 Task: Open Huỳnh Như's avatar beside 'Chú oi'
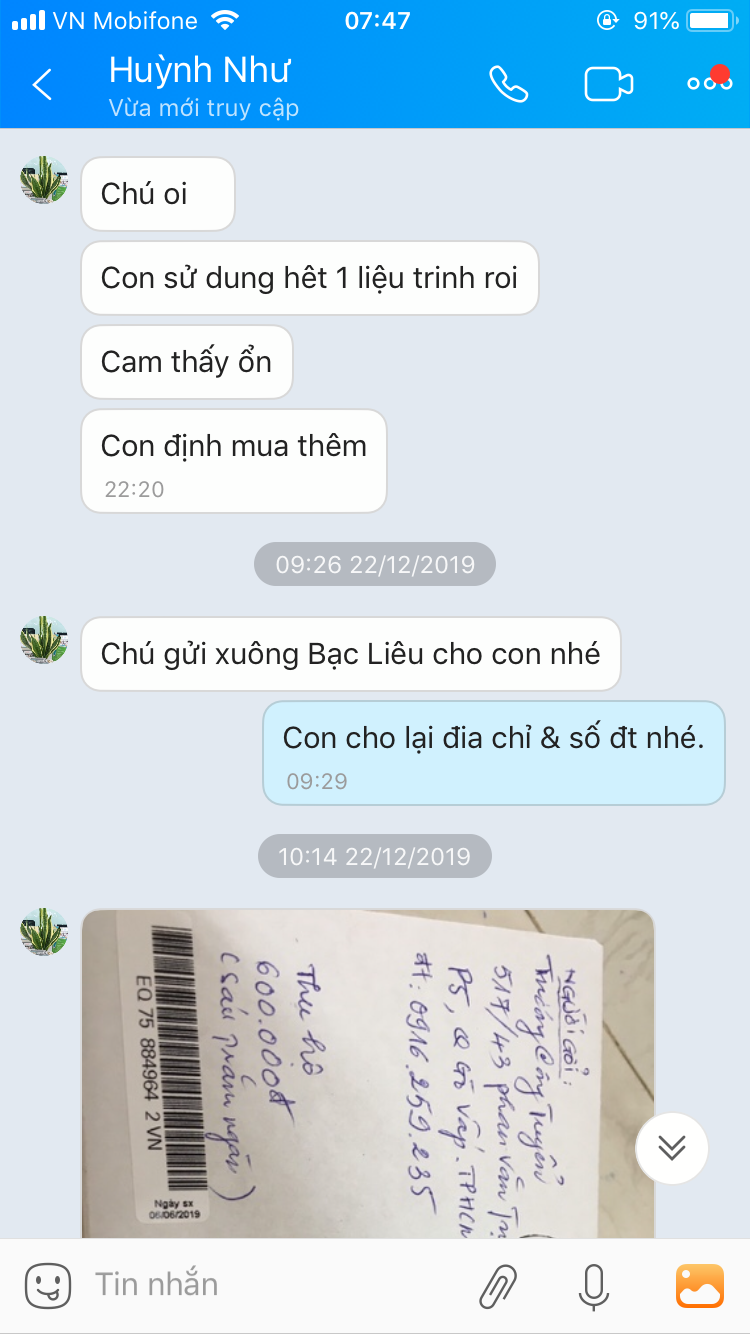44,181
